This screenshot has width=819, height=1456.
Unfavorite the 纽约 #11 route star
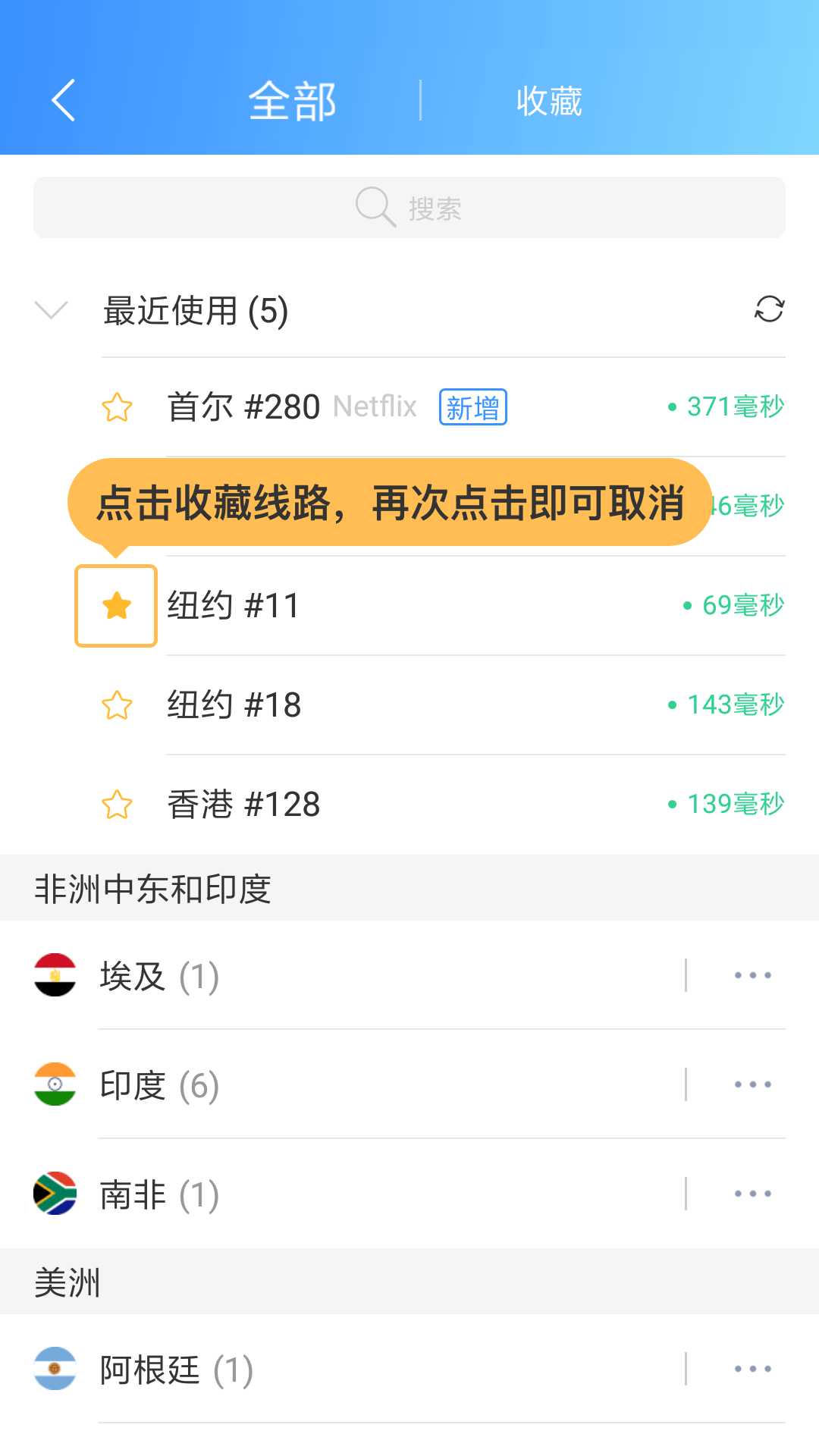coord(117,606)
